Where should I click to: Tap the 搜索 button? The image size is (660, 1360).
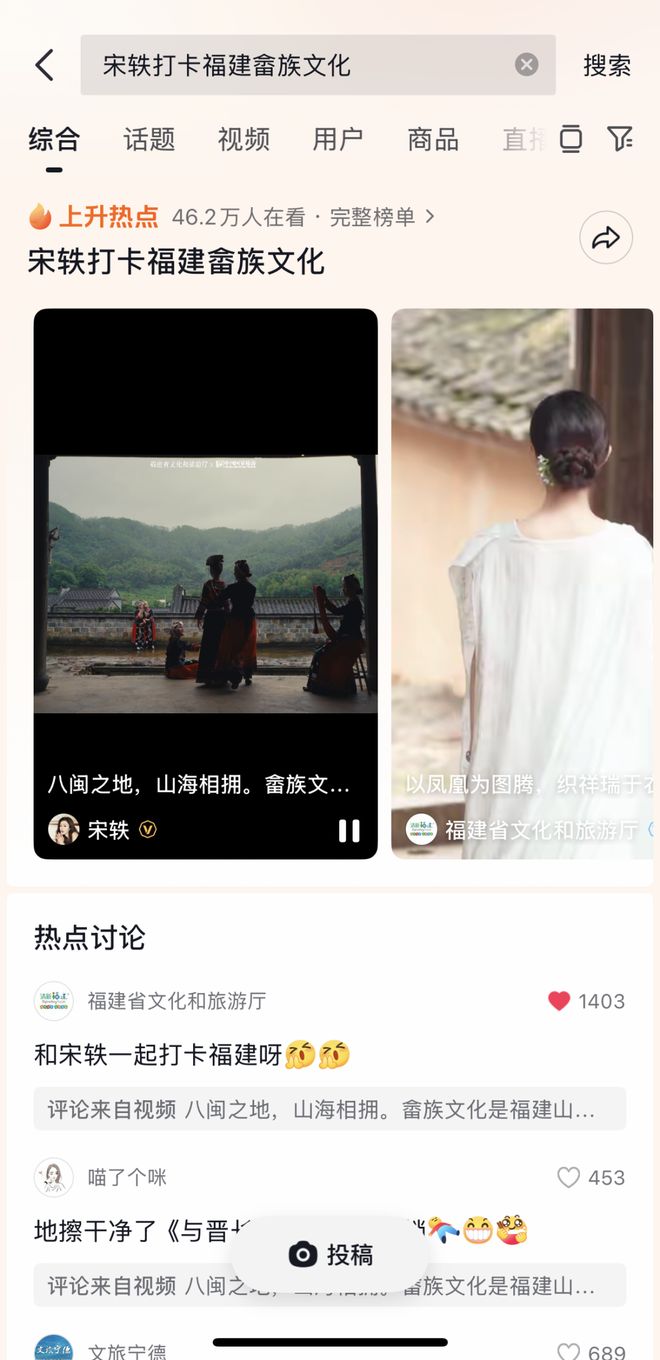(x=607, y=65)
